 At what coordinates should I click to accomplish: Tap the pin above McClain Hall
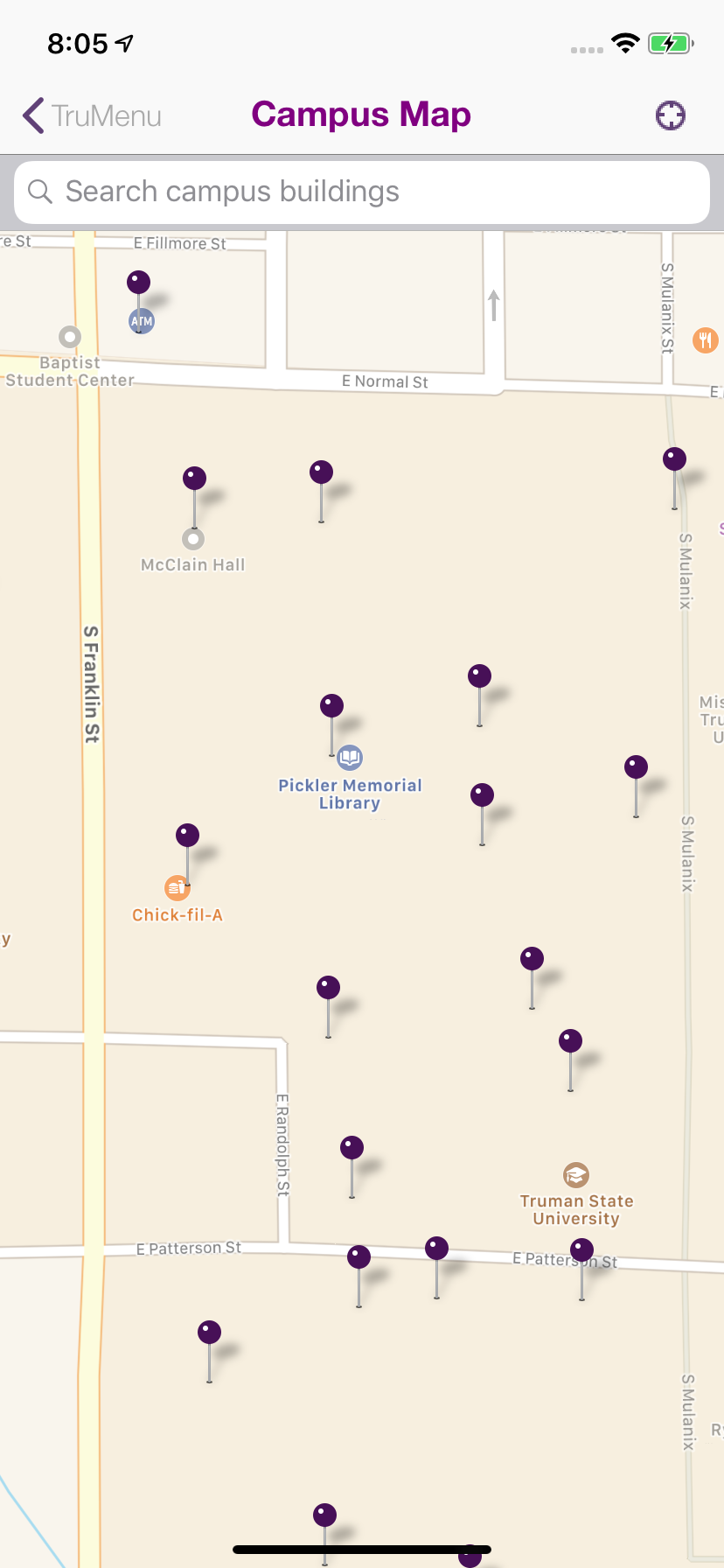[192, 477]
